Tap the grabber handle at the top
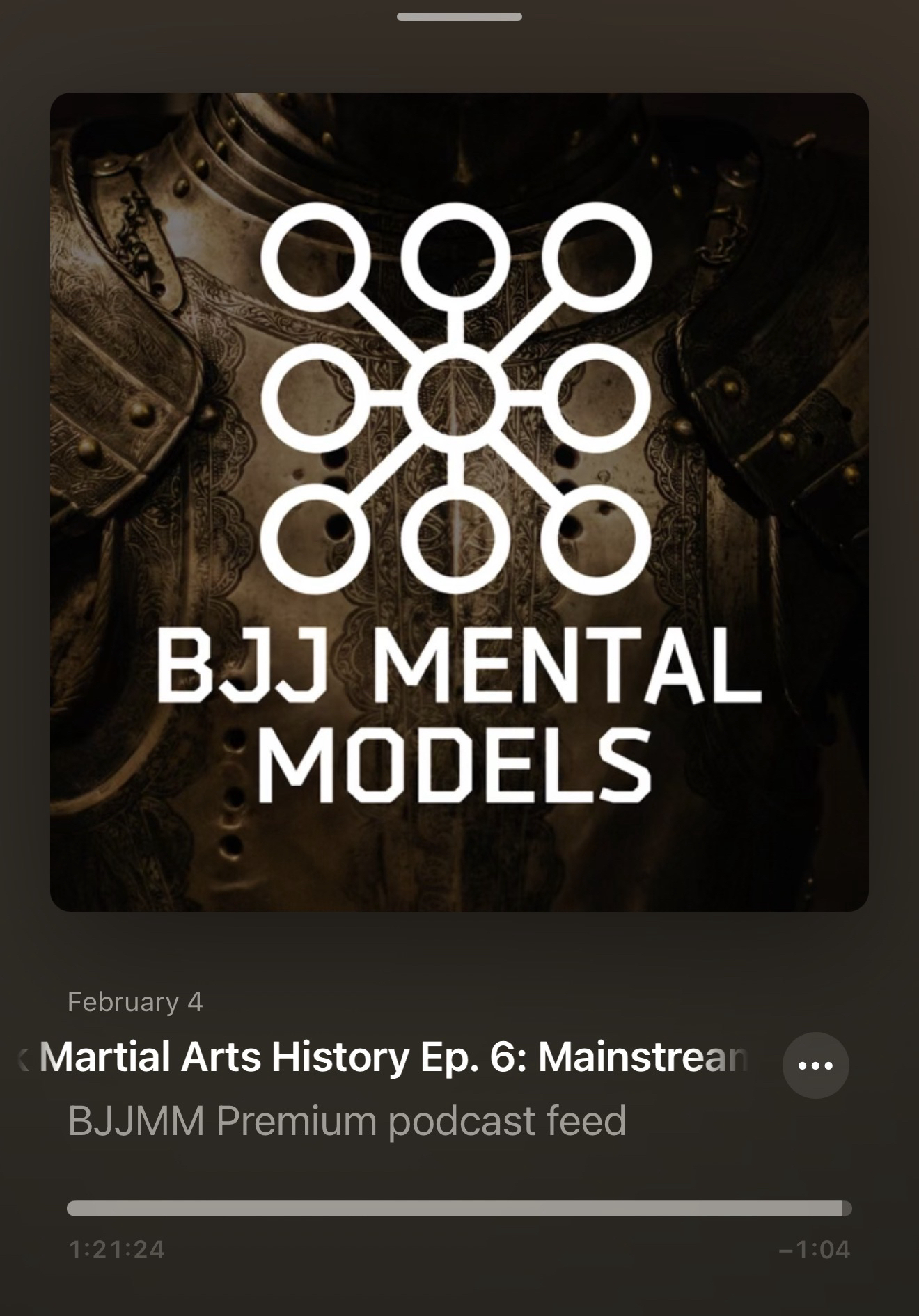 [459, 17]
